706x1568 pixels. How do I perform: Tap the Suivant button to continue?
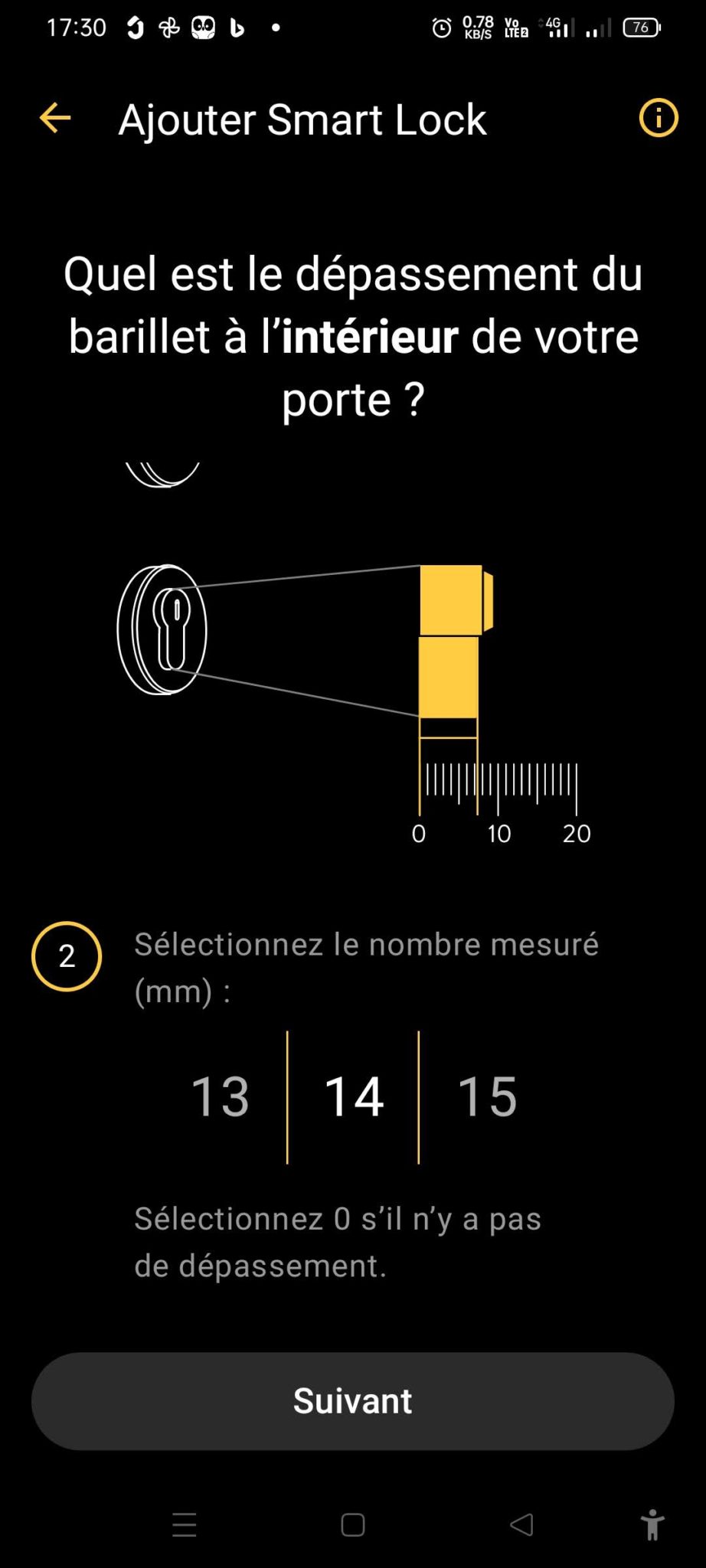[353, 1401]
